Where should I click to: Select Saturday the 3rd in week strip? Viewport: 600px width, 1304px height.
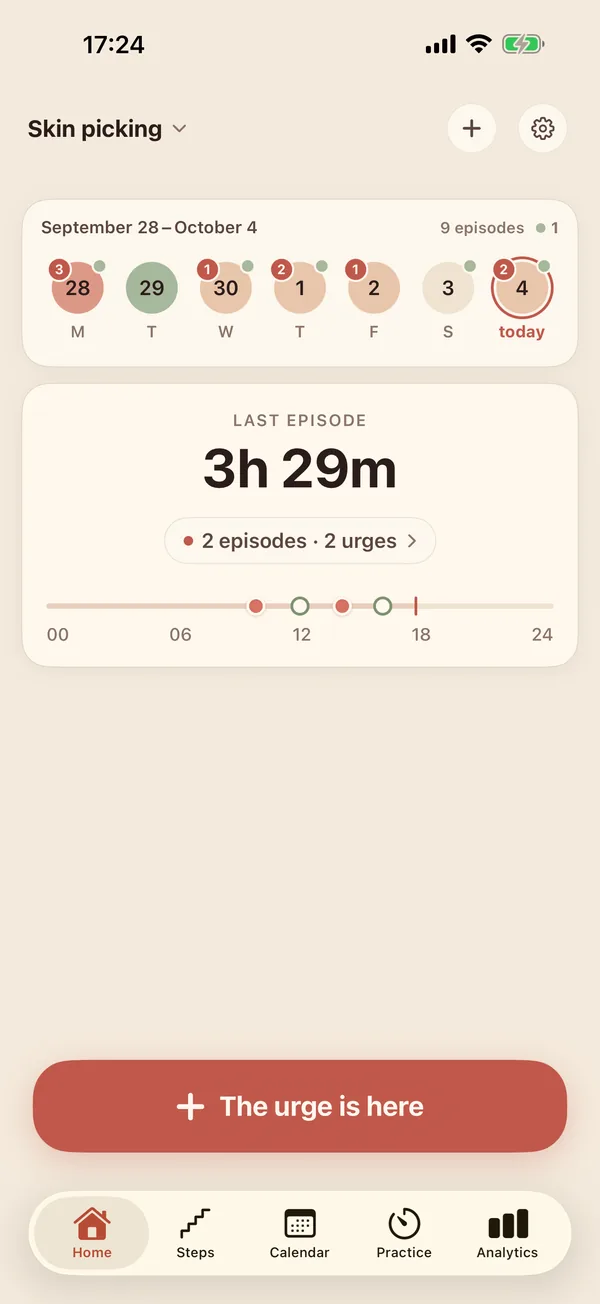pos(448,298)
